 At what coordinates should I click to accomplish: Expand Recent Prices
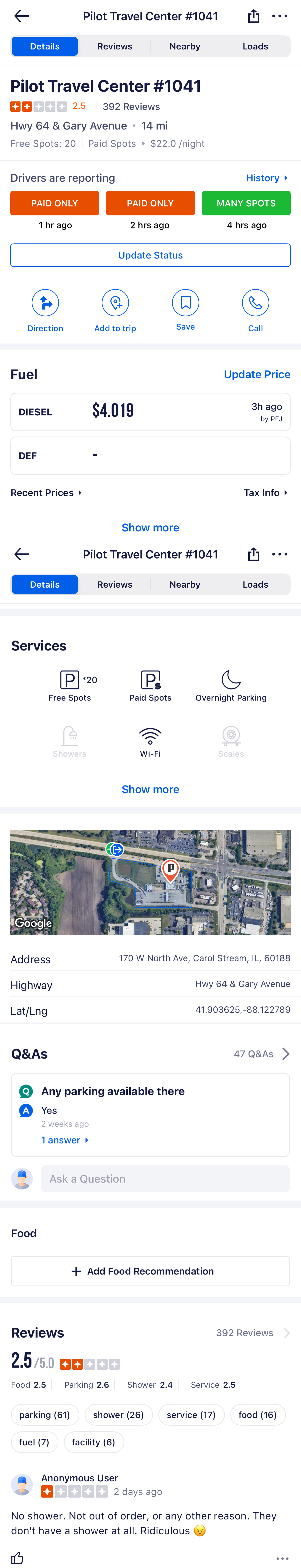point(46,492)
